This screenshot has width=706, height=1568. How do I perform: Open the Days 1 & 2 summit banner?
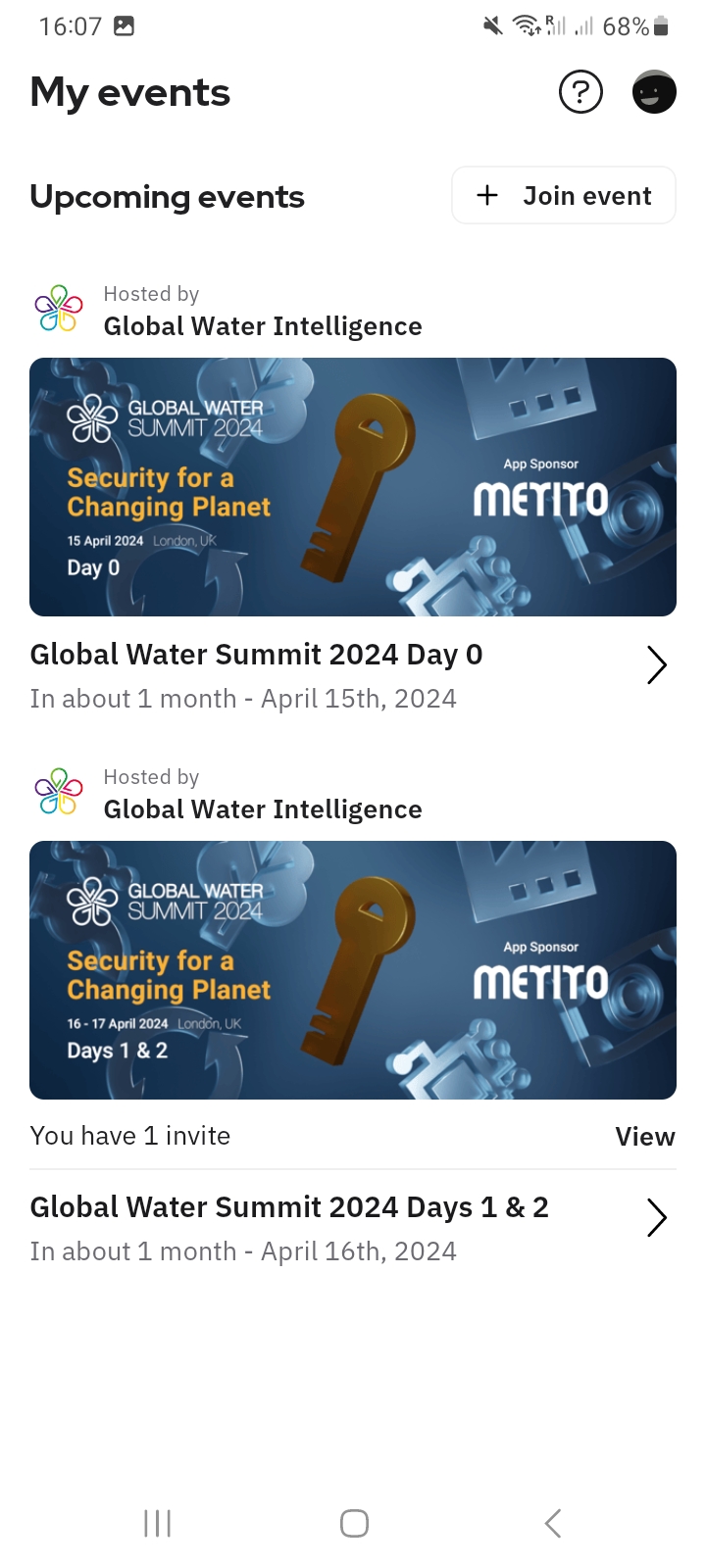[x=353, y=970]
